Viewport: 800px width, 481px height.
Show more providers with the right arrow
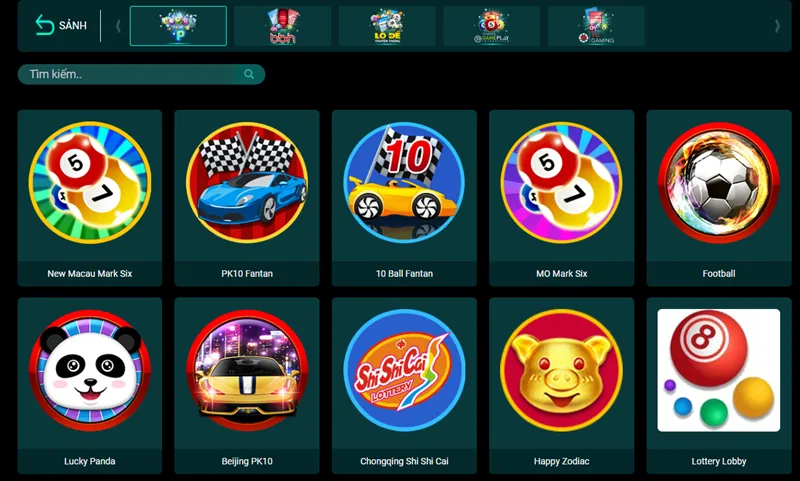777,26
